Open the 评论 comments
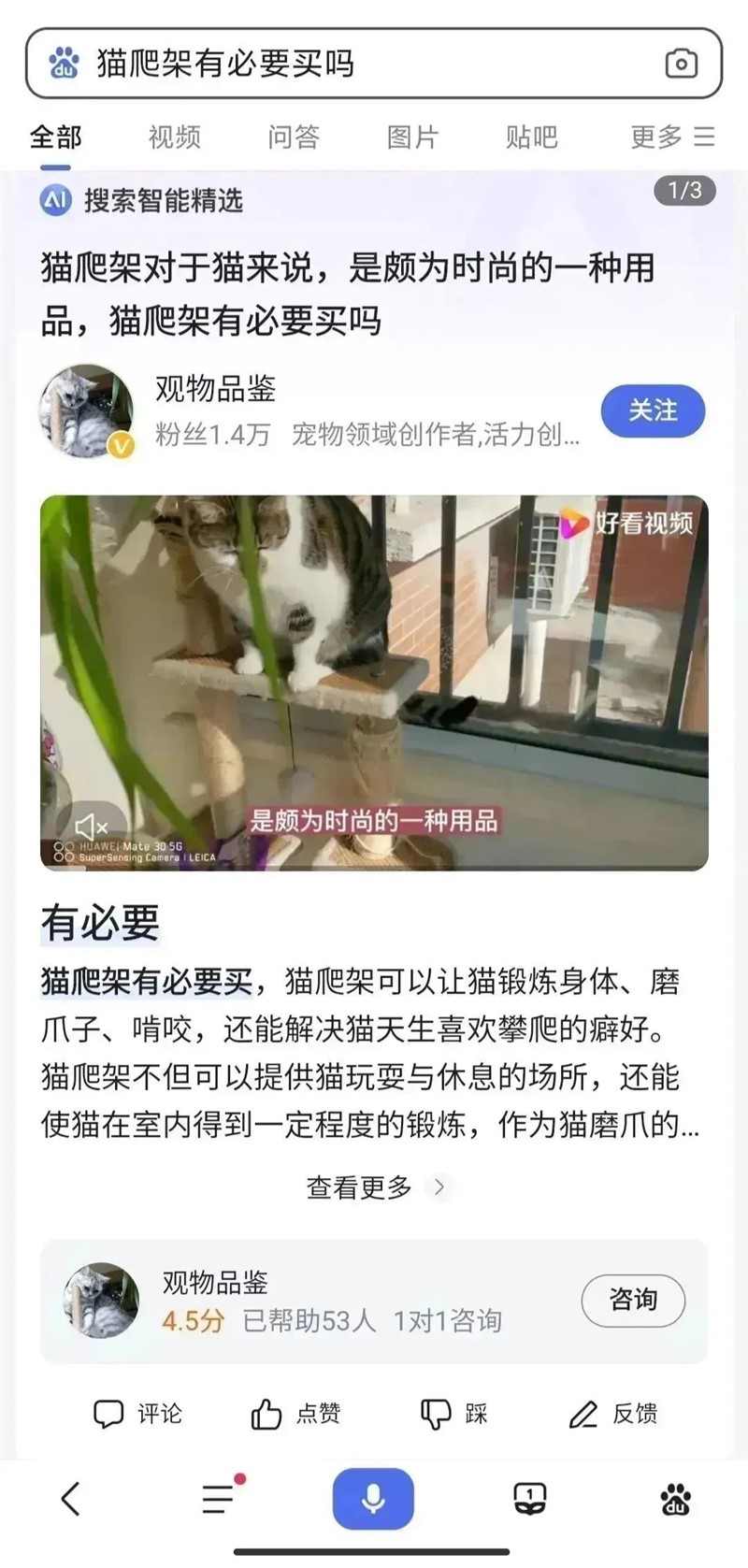 tap(138, 1414)
